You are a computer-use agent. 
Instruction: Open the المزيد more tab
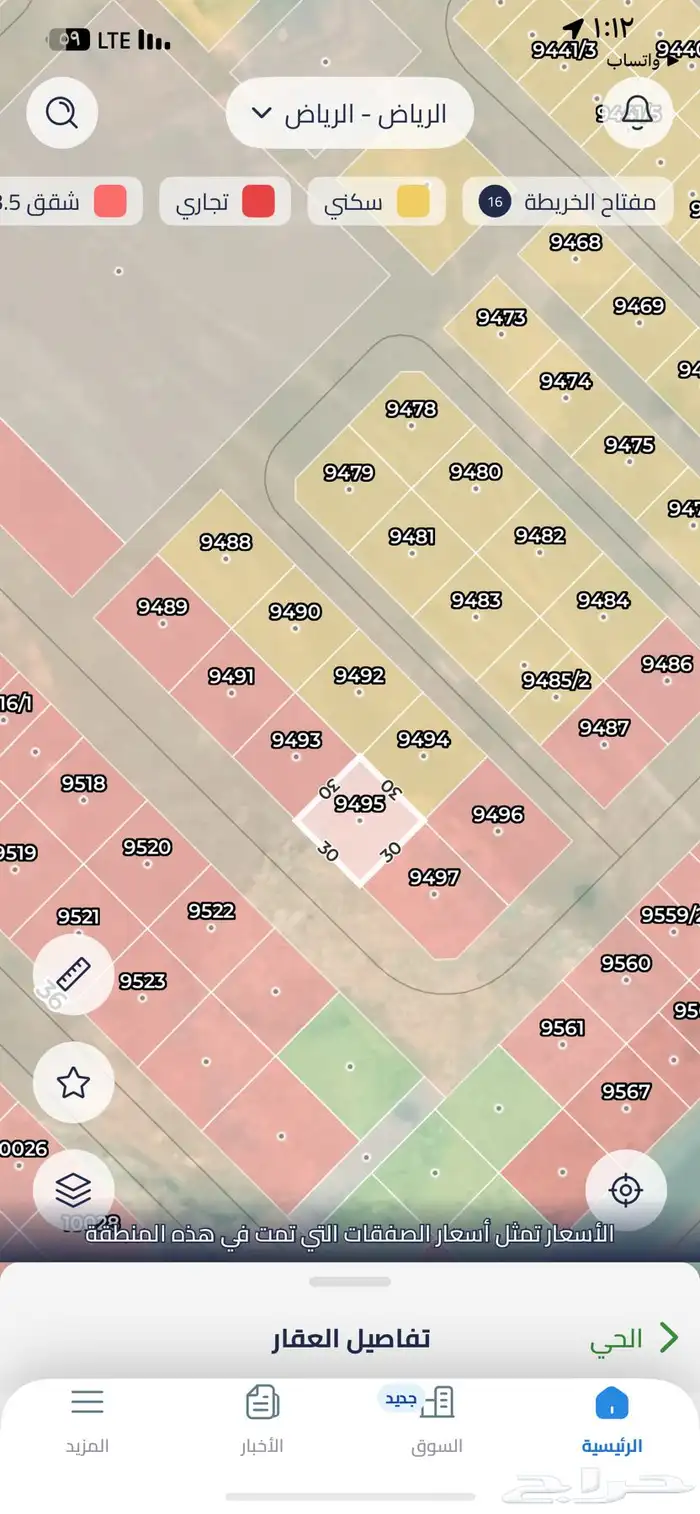point(87,1420)
